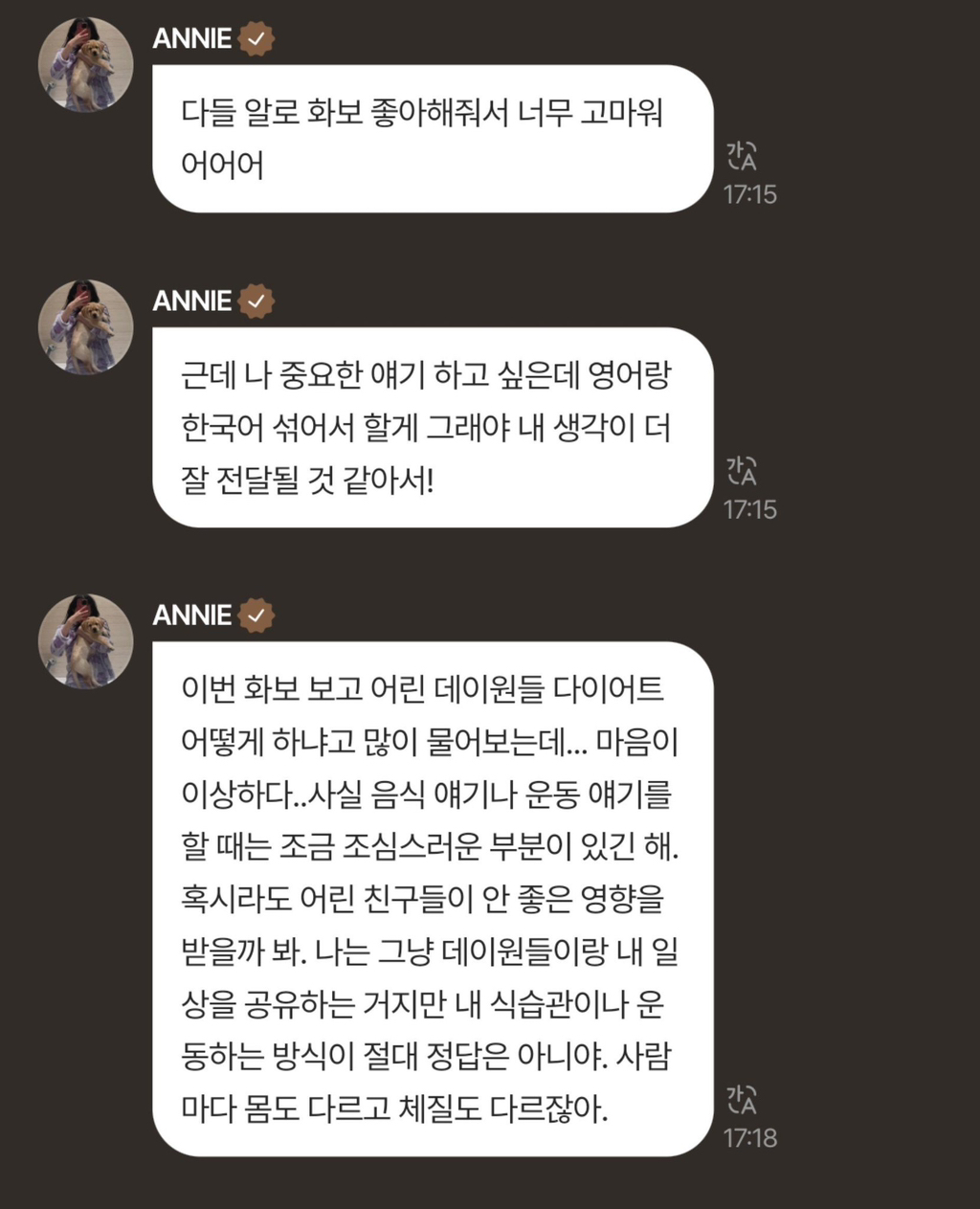980x1209 pixels.
Task: Open ANNIE's avatar beside the 중요한 얘기 message
Action: 85,326
